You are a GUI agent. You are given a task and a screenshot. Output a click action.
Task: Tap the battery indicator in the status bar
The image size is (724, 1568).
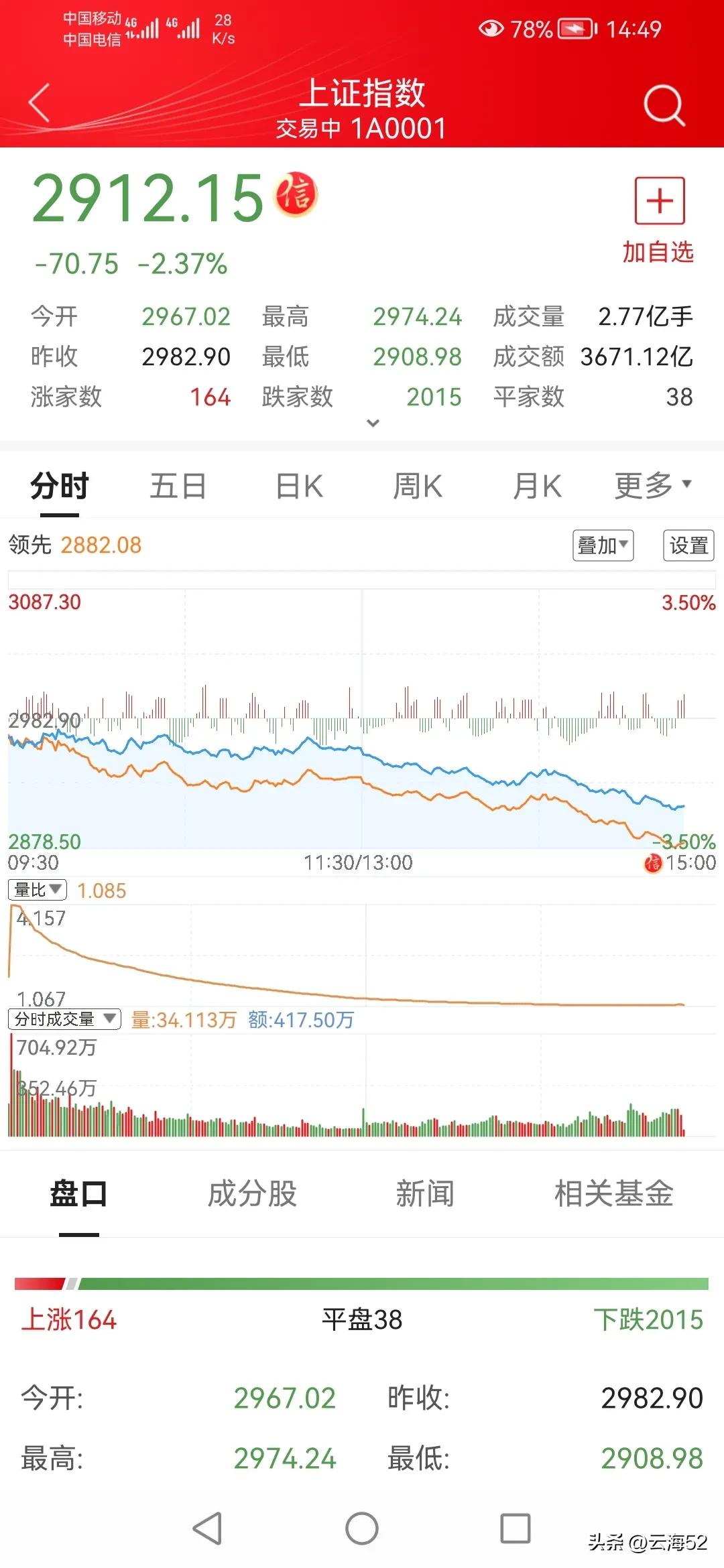tap(575, 28)
